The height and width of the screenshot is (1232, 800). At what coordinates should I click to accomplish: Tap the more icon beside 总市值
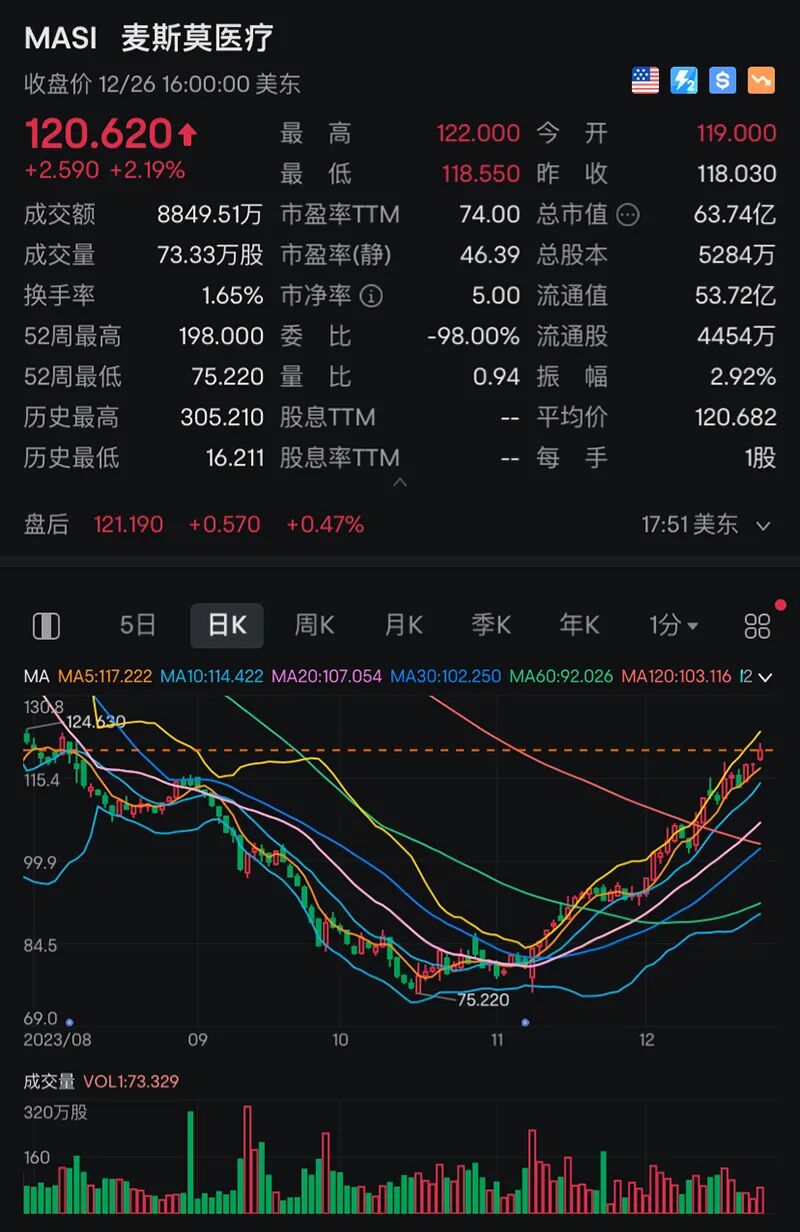pyautogui.click(x=628, y=215)
